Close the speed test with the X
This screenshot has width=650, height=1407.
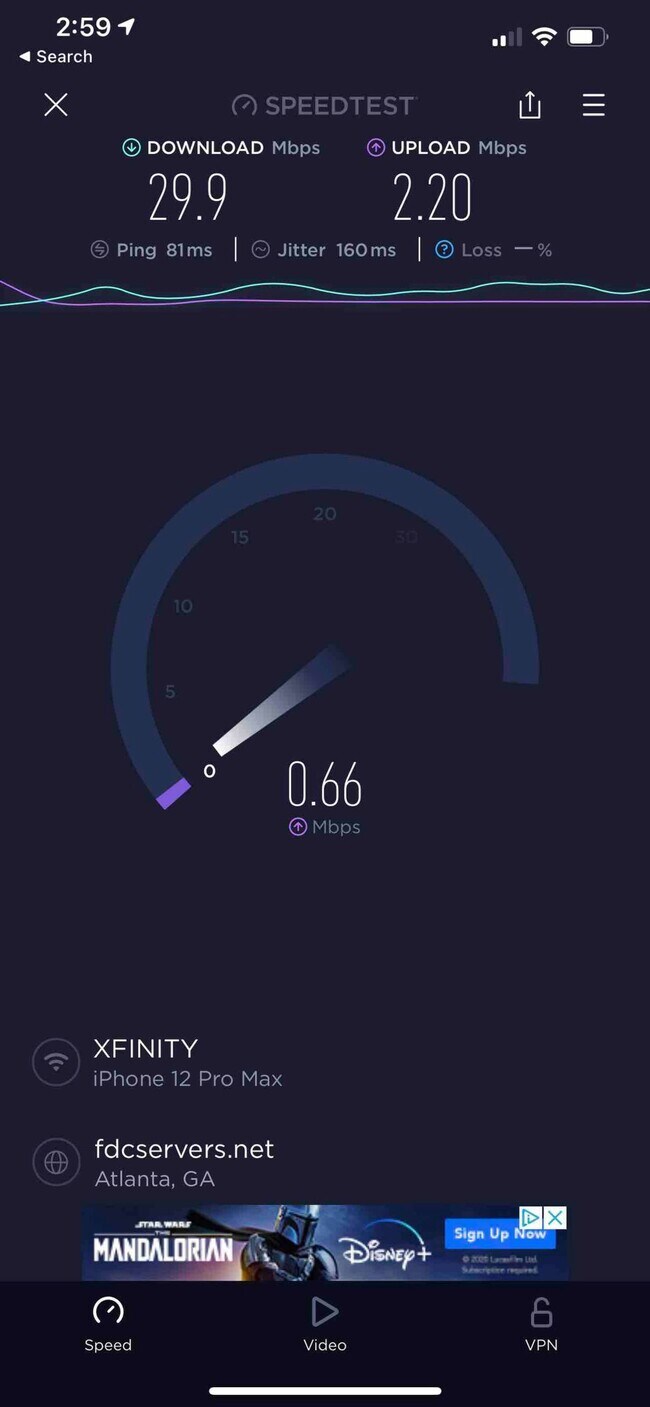56,105
